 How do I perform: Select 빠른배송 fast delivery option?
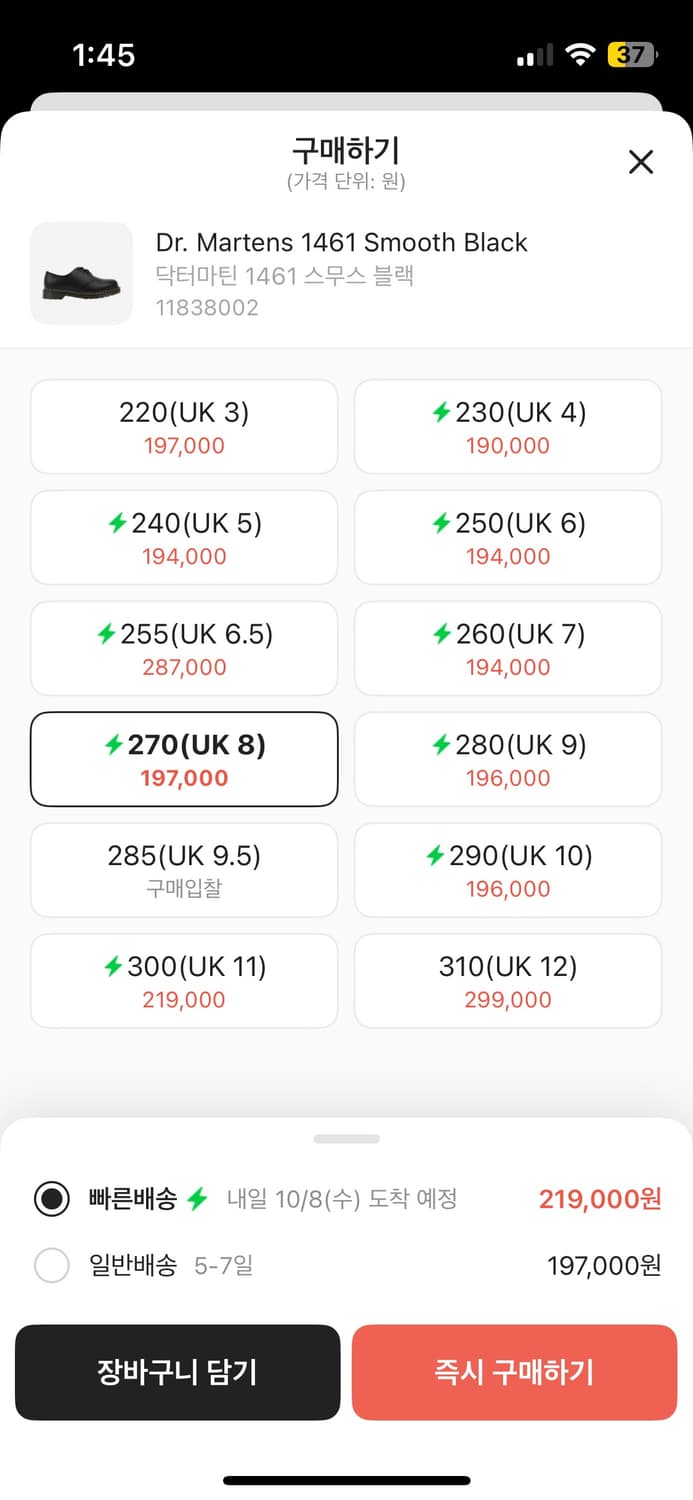(347, 1199)
